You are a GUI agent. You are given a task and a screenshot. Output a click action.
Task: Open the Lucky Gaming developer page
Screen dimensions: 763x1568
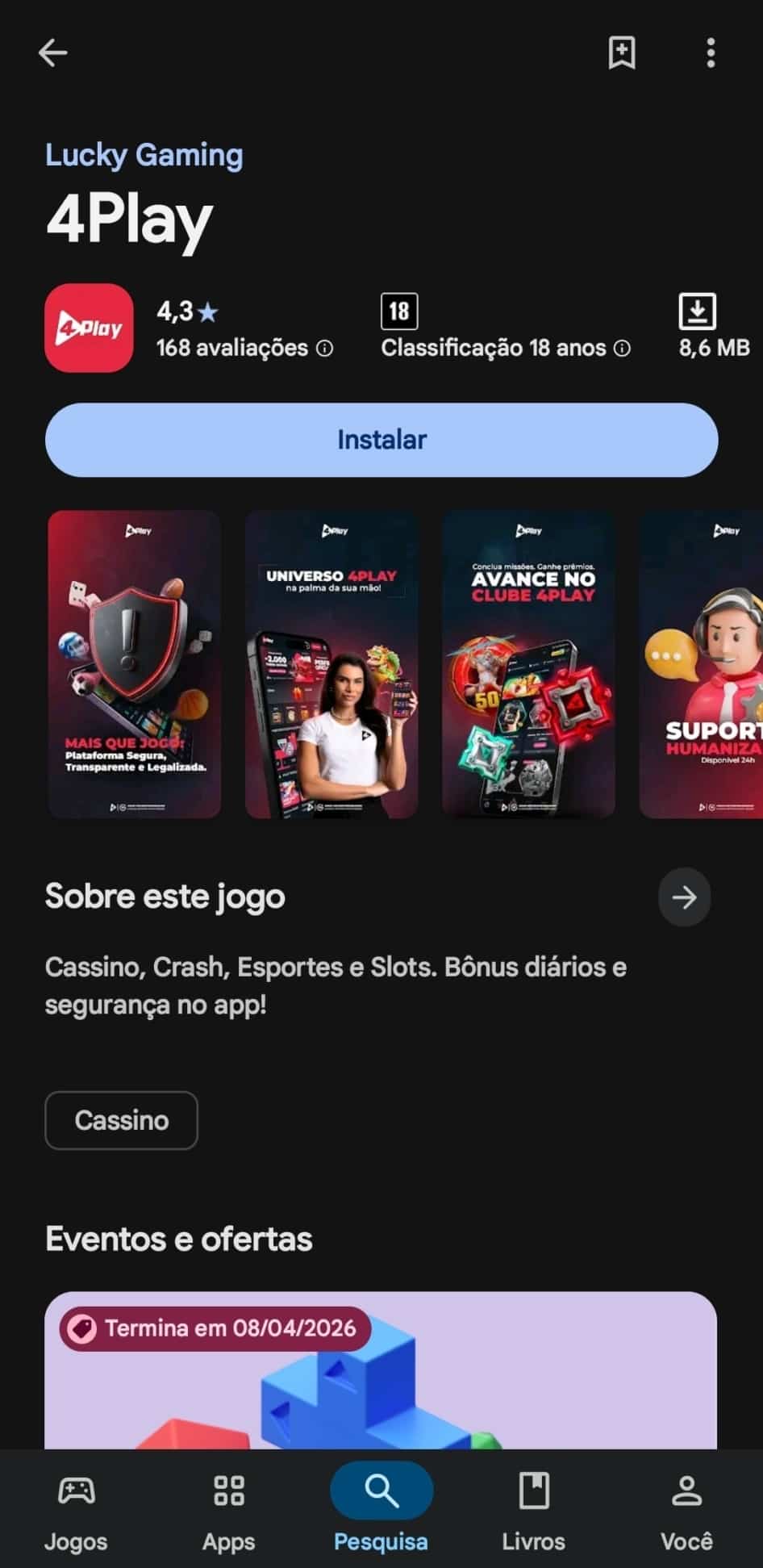pos(144,154)
